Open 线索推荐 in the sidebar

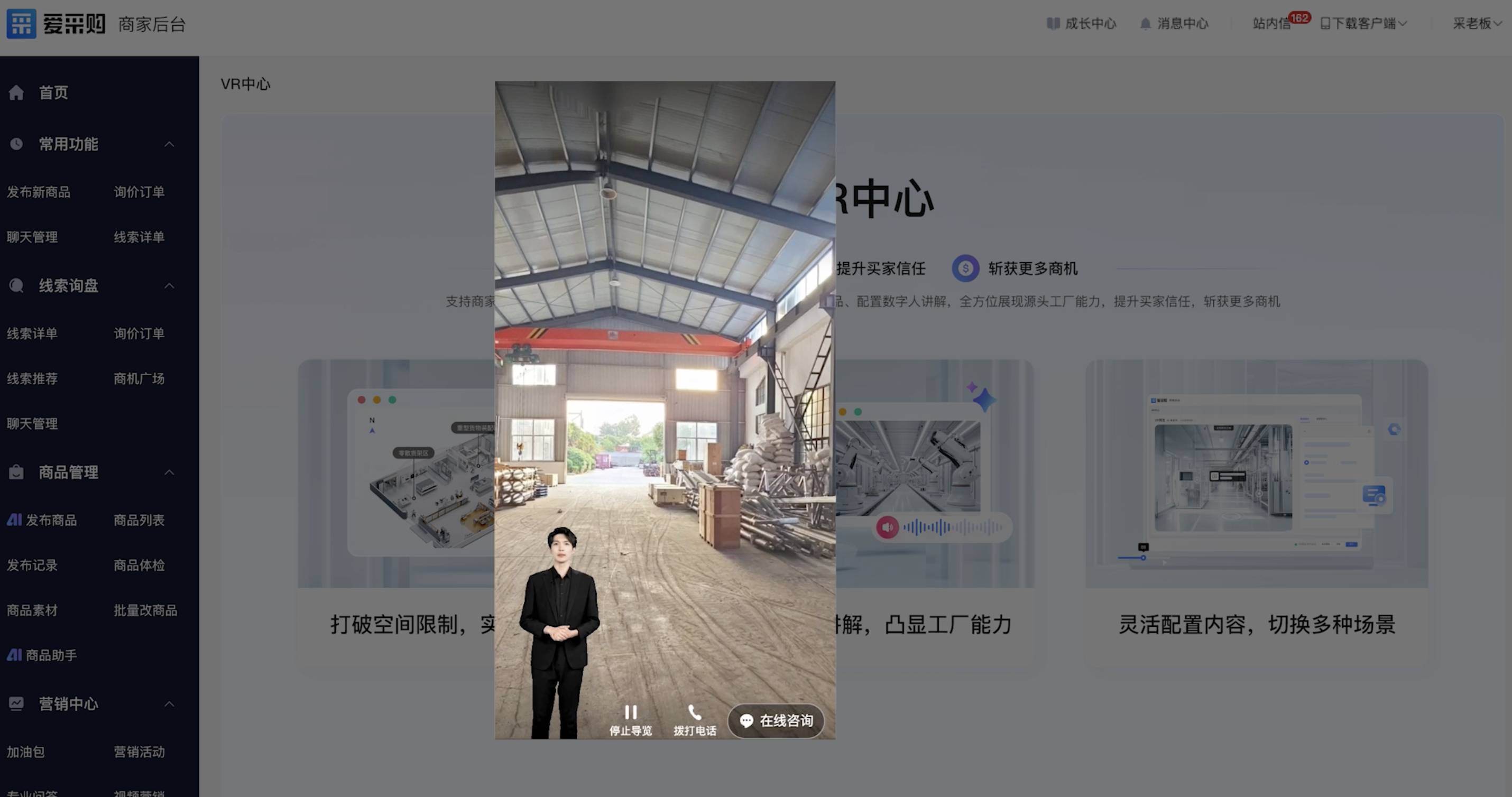(32, 378)
